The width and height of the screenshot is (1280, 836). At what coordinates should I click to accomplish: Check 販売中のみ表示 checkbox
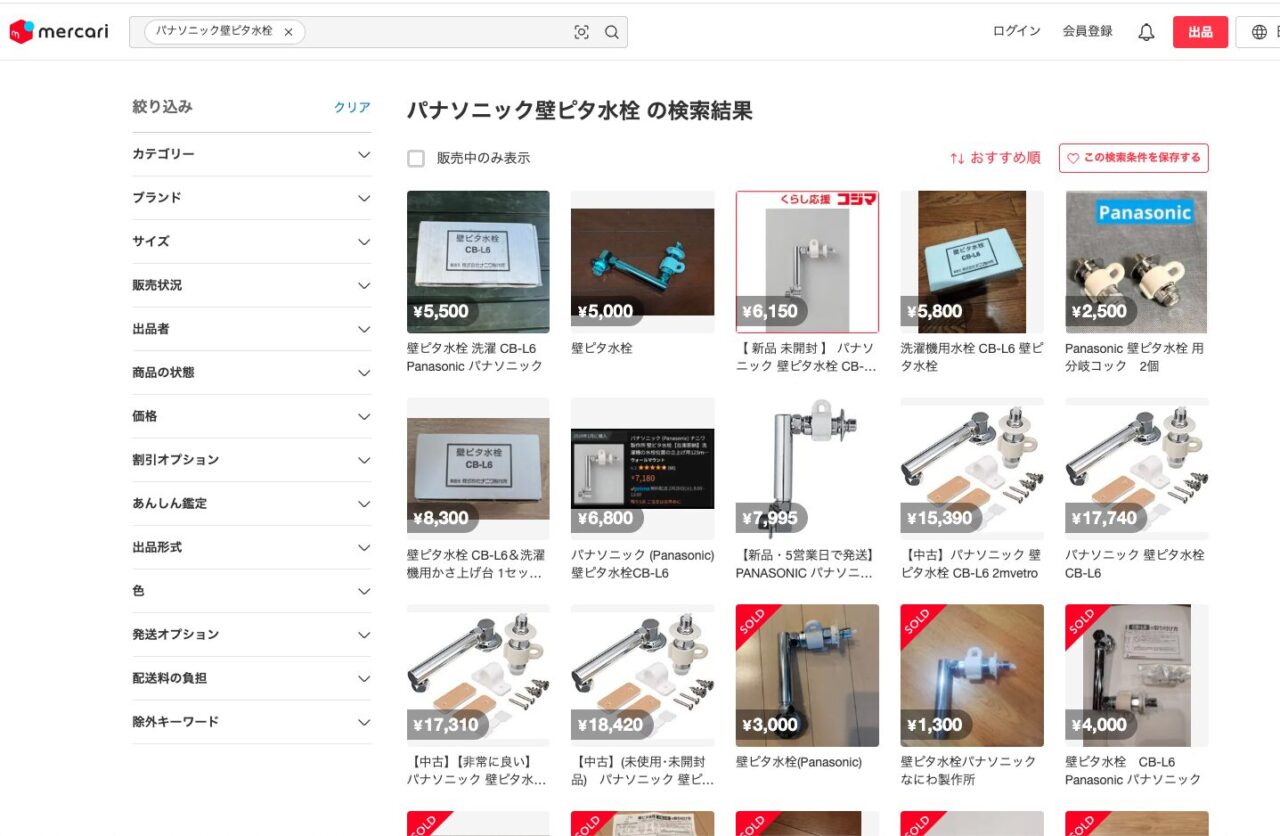[x=416, y=158]
